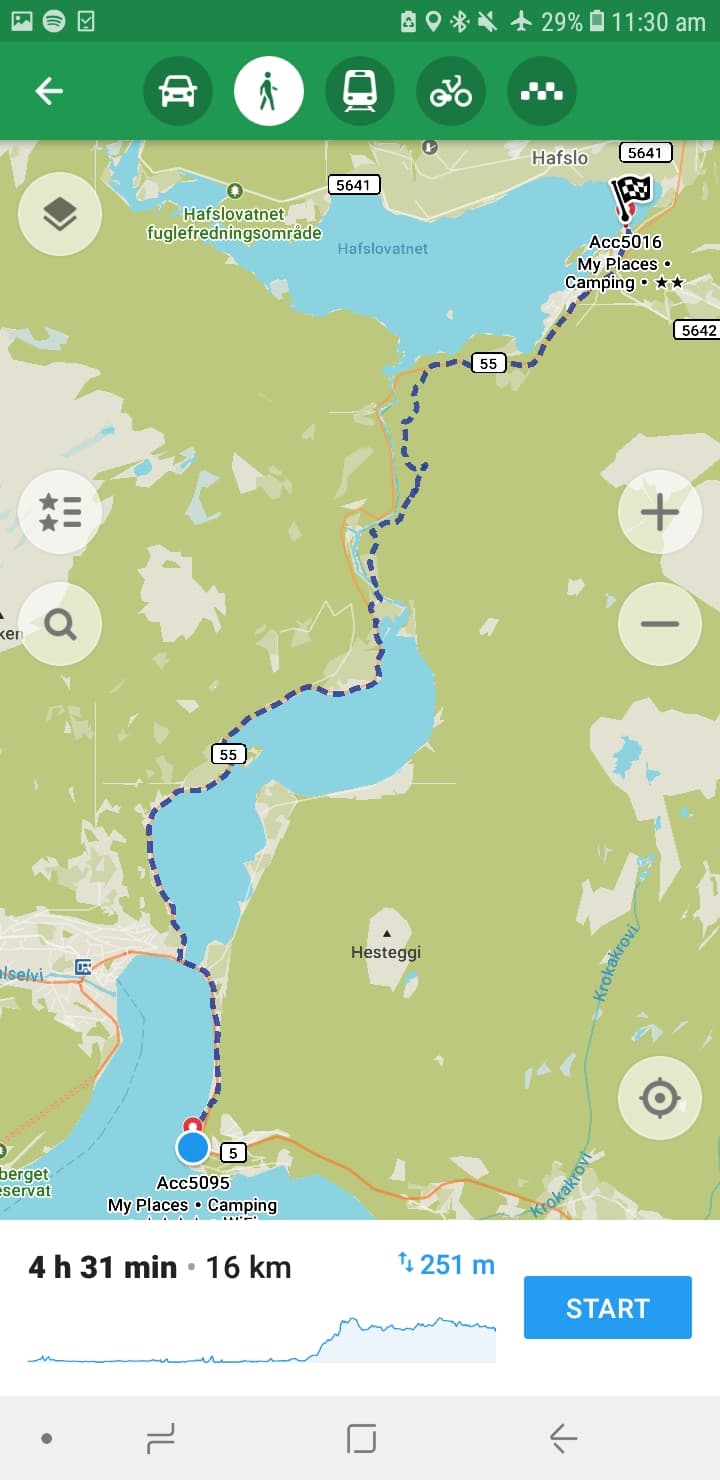Switch to car routing mode

(178, 91)
